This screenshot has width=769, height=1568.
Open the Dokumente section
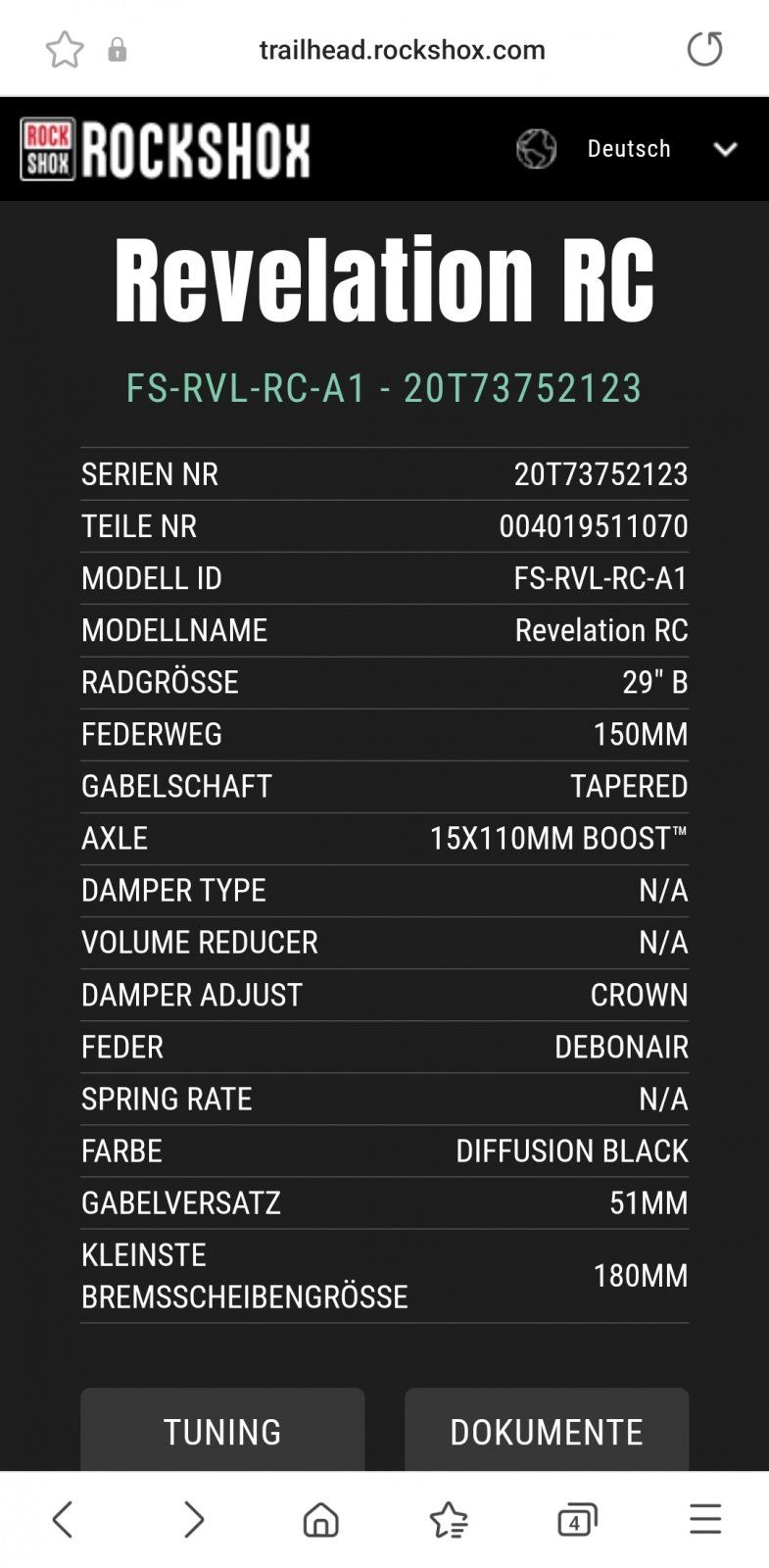point(547,1430)
